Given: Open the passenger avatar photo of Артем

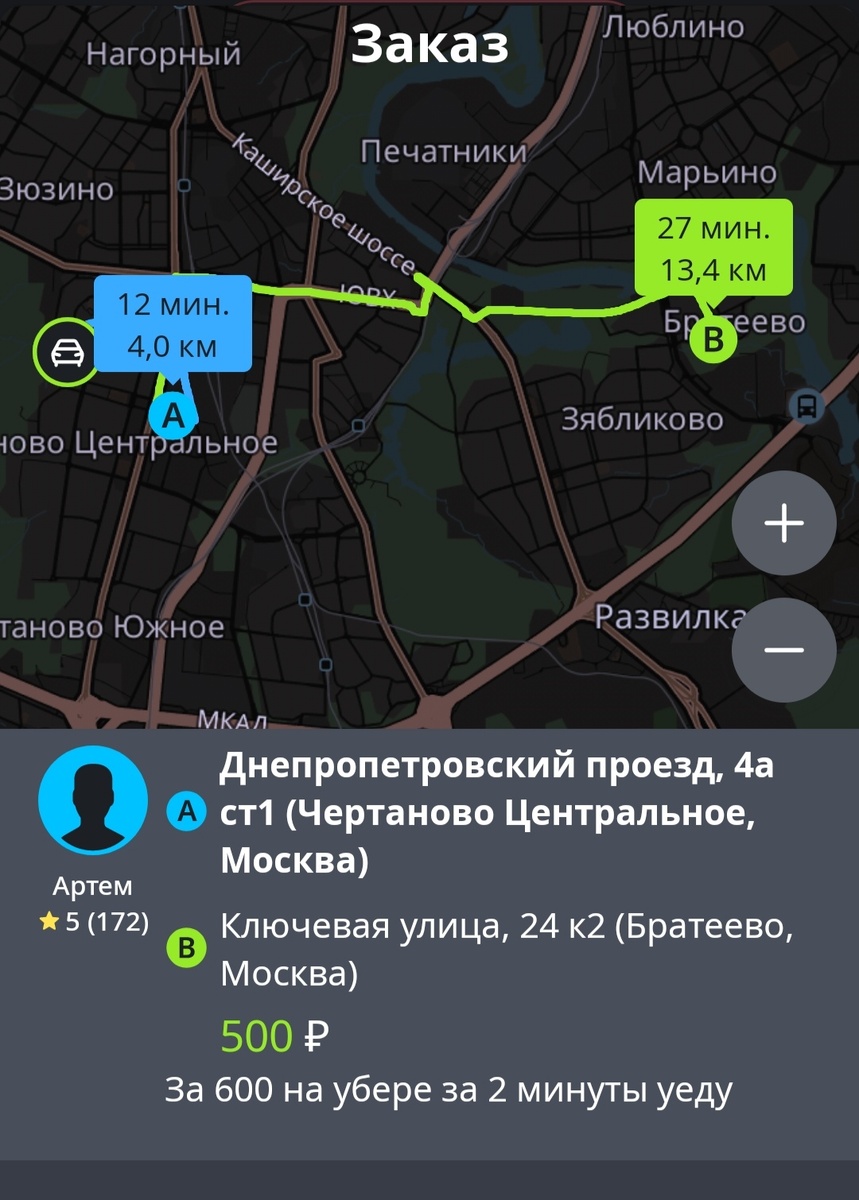Looking at the screenshot, I should pos(92,800).
